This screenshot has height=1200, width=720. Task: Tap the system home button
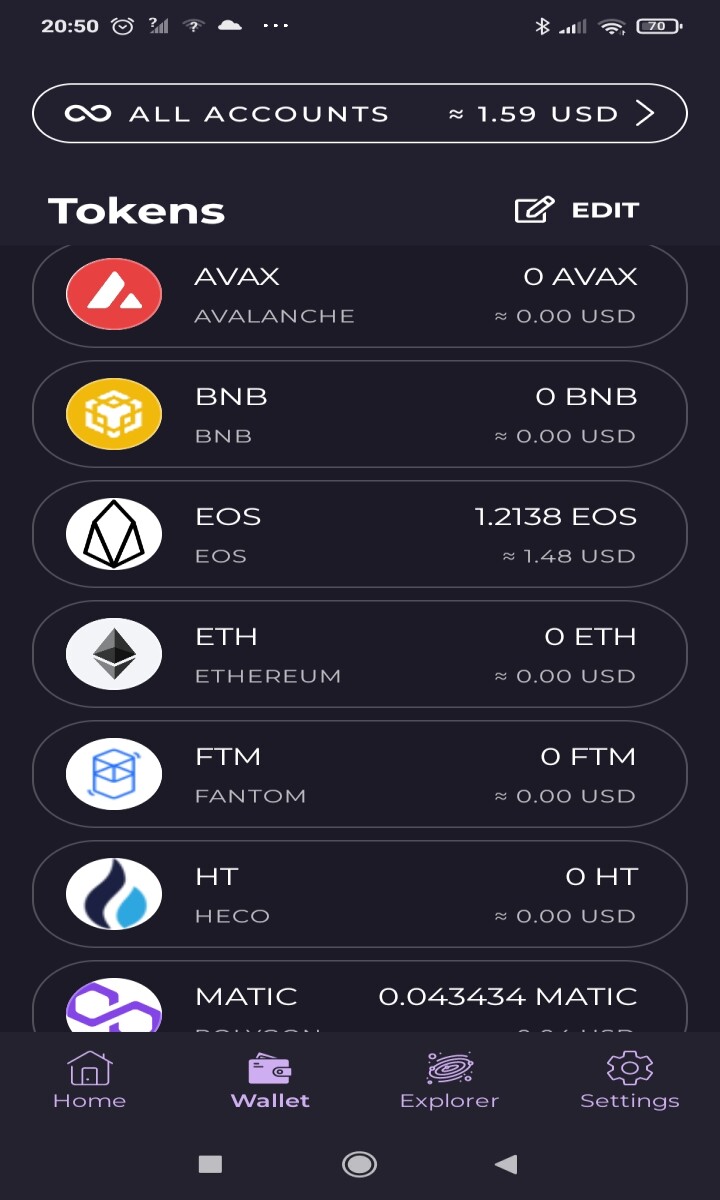point(359,1163)
